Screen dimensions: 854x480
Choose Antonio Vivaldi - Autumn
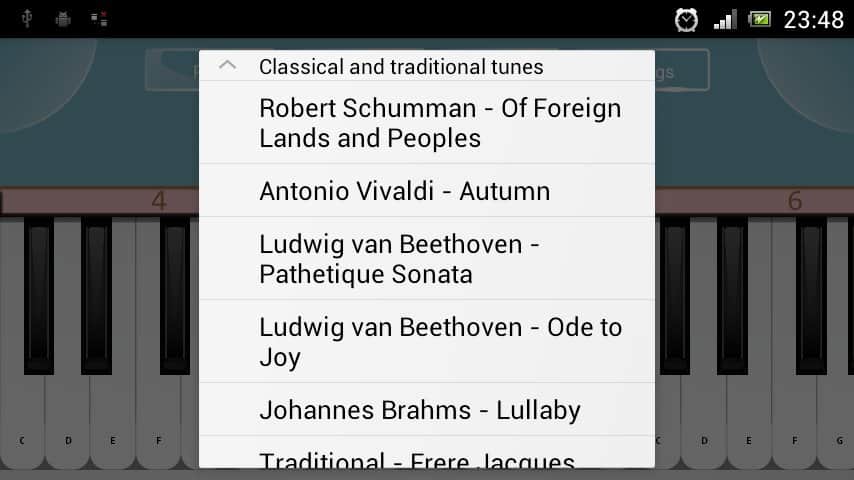coord(427,191)
